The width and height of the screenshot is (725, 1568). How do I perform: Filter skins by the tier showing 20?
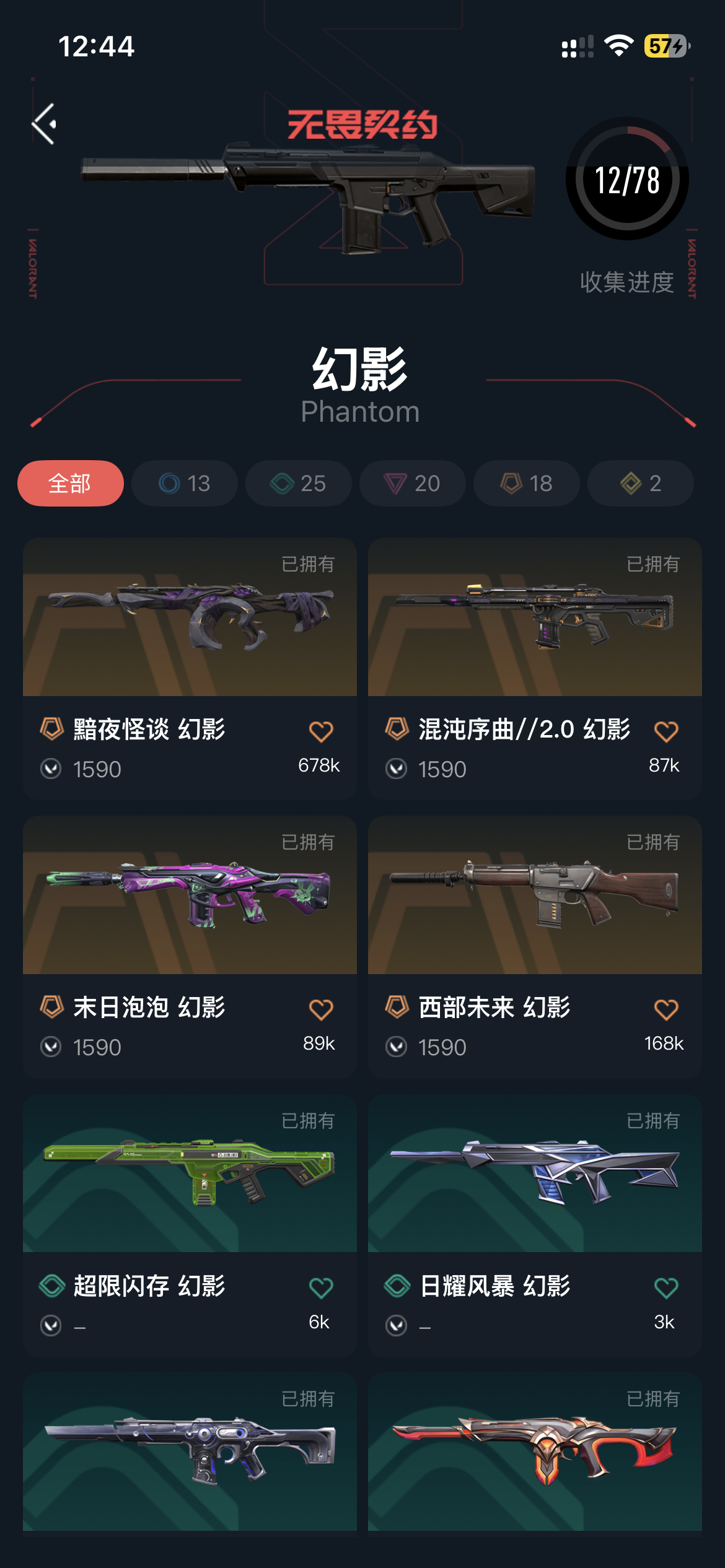(x=413, y=483)
